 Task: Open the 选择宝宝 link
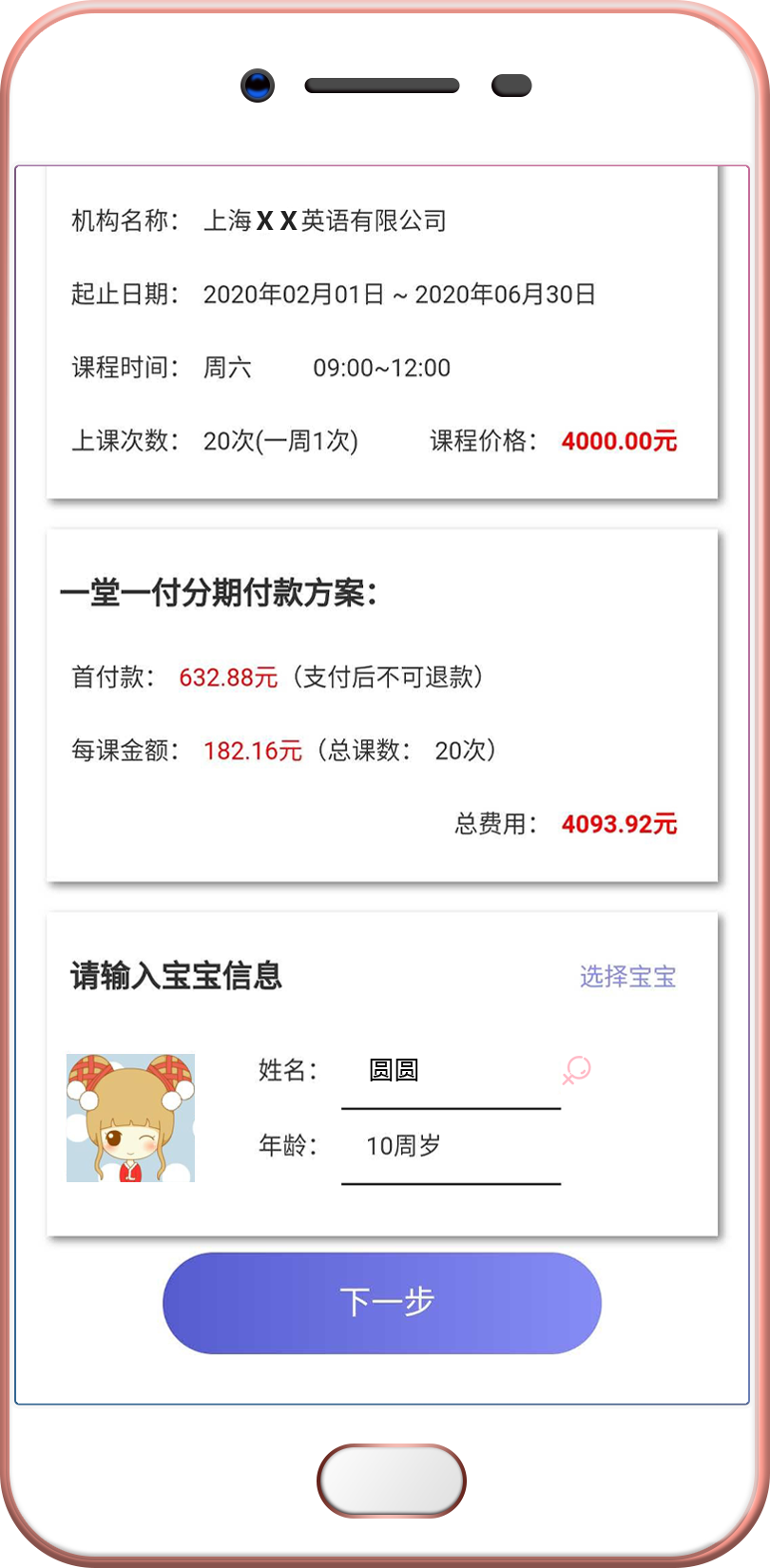pos(627,977)
